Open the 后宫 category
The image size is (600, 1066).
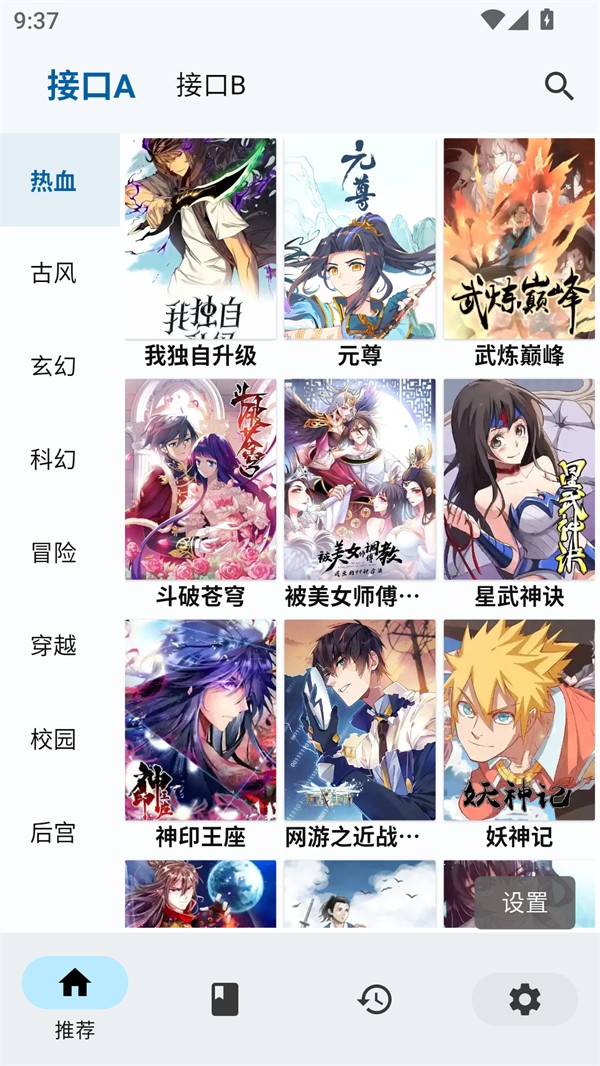[x=54, y=832]
